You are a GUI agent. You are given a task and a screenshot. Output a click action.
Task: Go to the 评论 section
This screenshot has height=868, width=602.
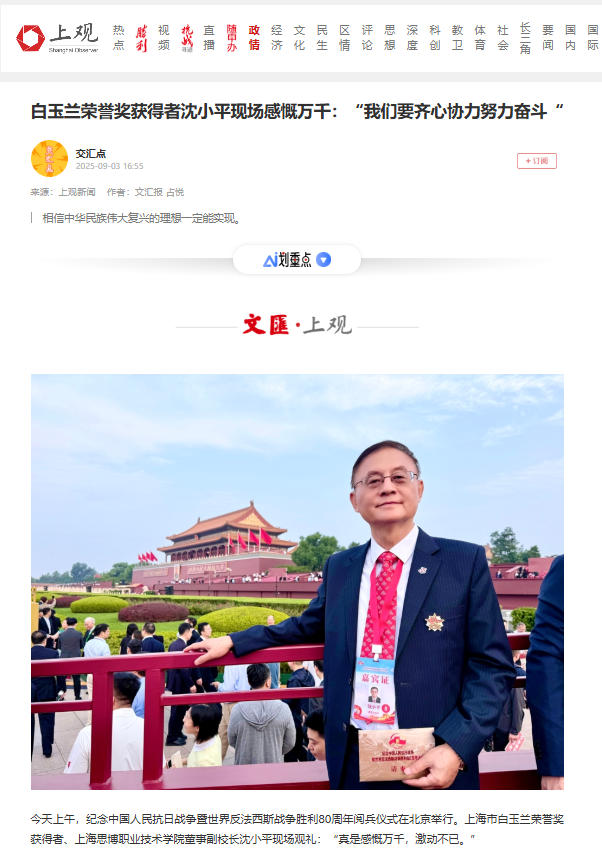tap(367, 38)
